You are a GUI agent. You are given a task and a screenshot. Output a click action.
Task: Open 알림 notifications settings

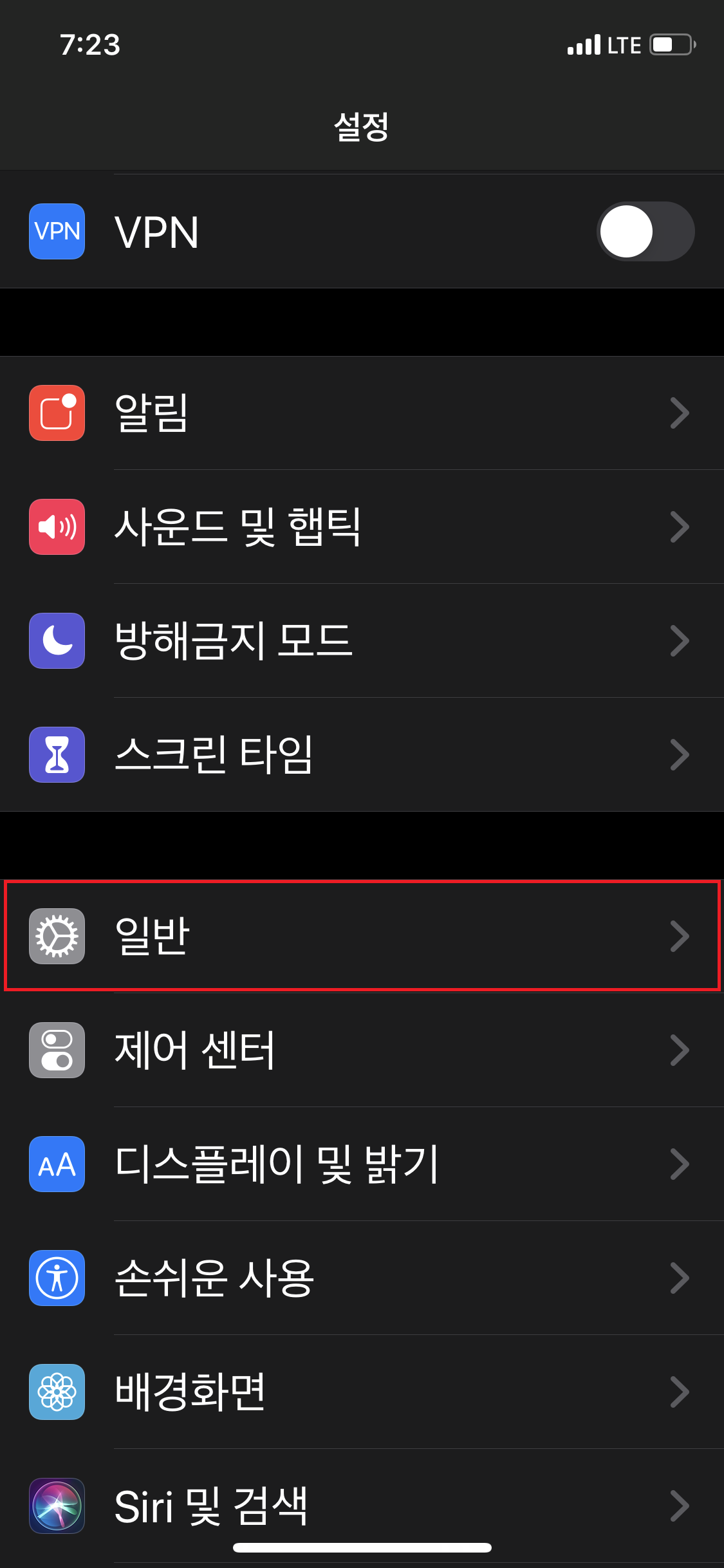click(362, 413)
